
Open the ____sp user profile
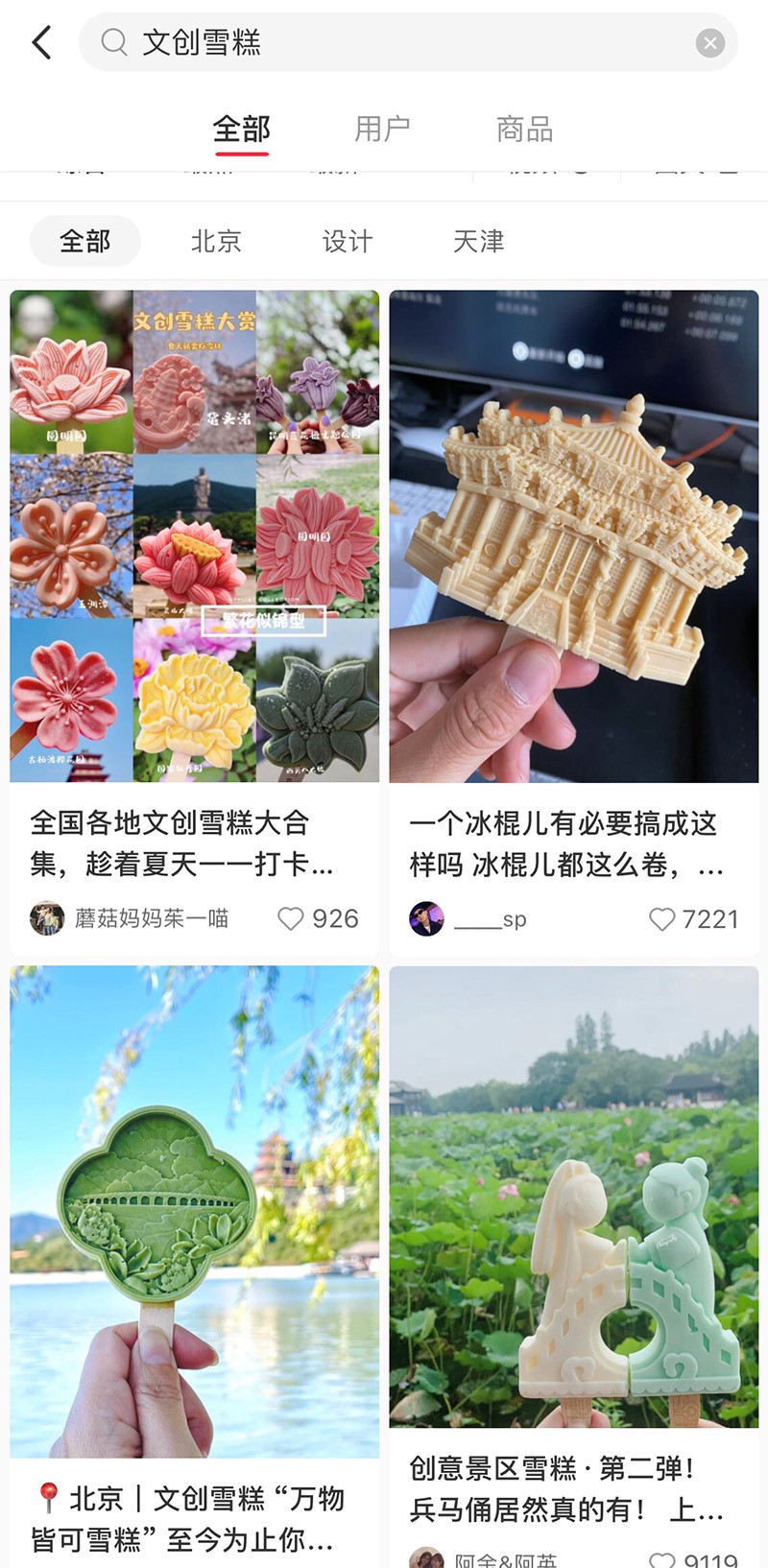468,918
